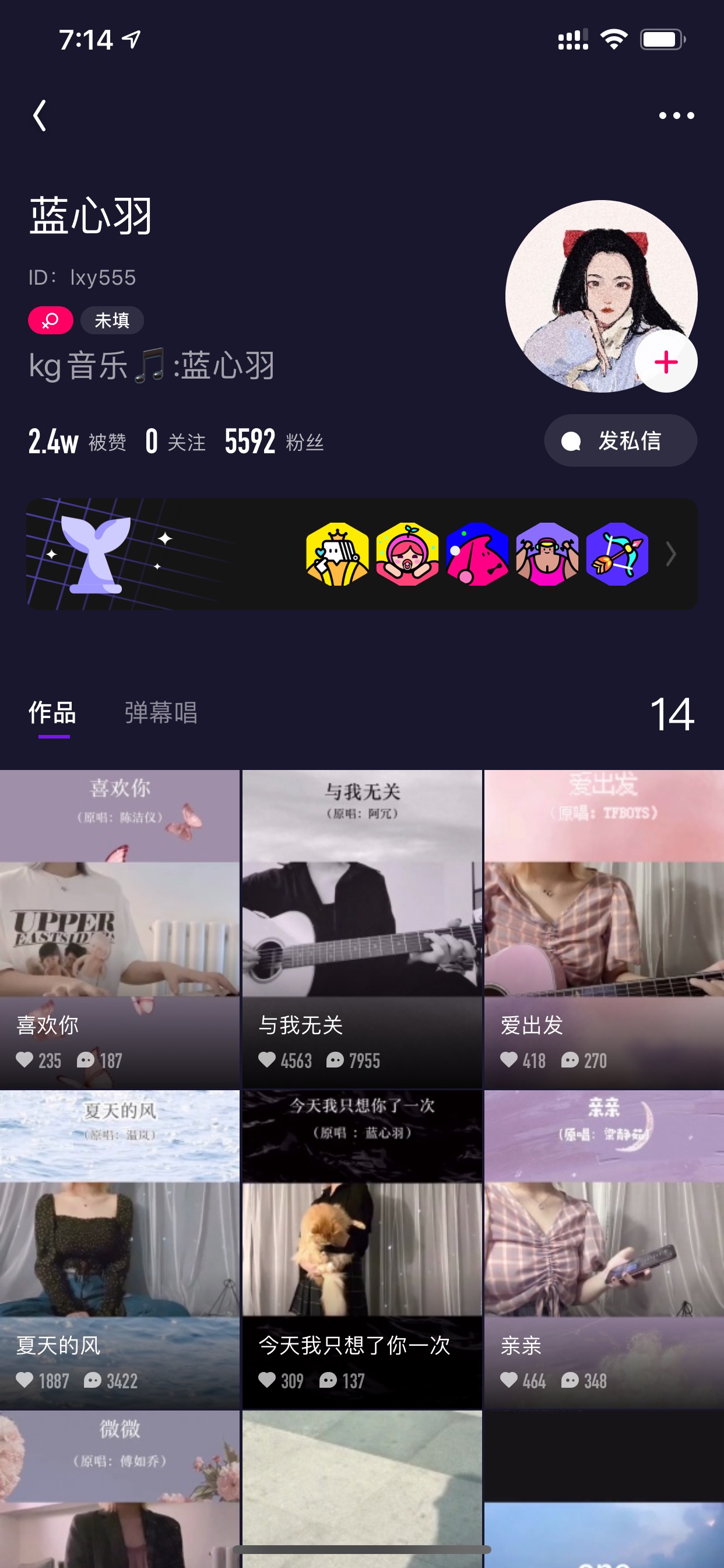View the 夏天的风 video
The width and height of the screenshot is (724, 1568).
point(120,1248)
